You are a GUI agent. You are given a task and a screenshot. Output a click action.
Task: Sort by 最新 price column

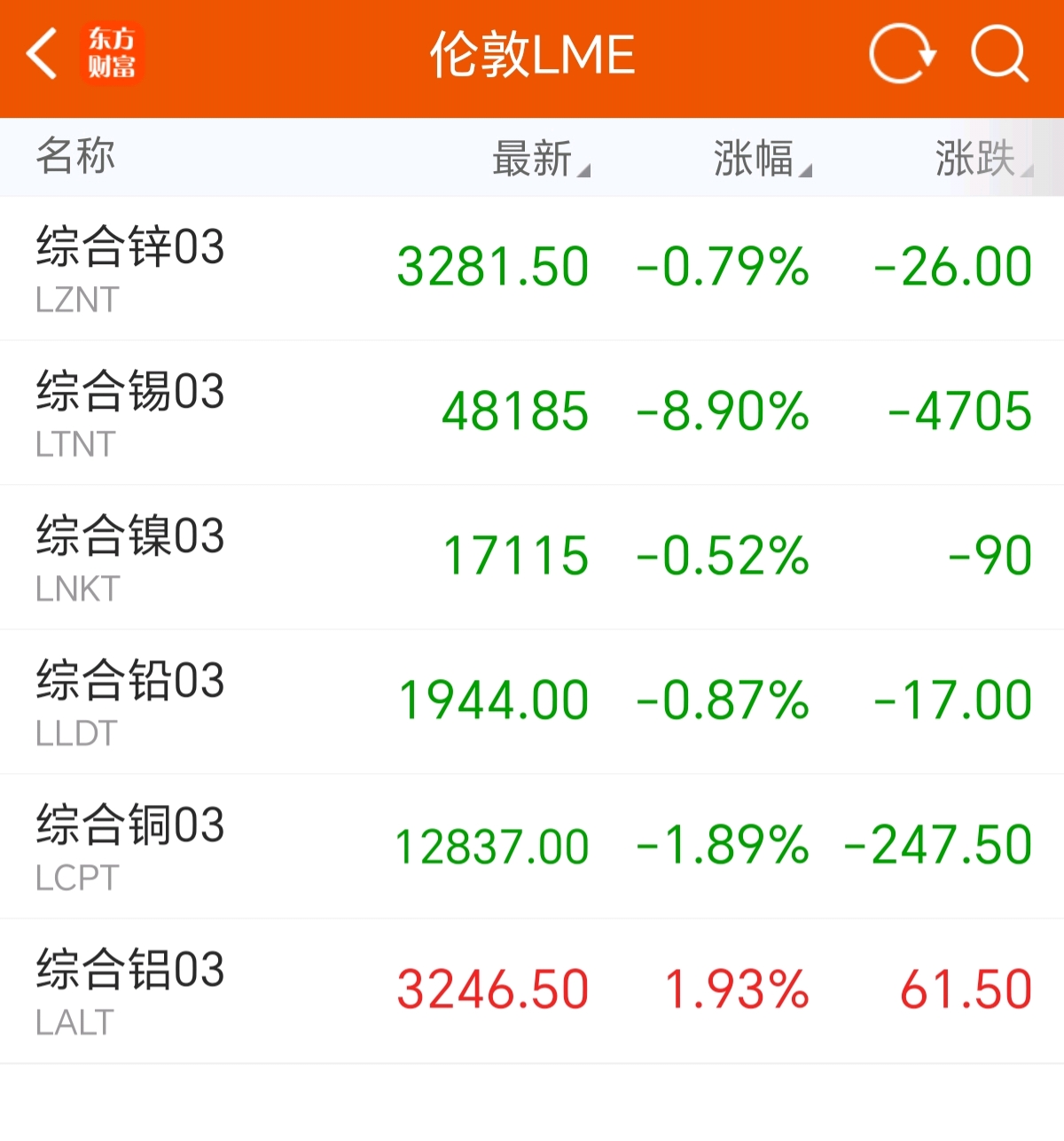click(x=540, y=159)
